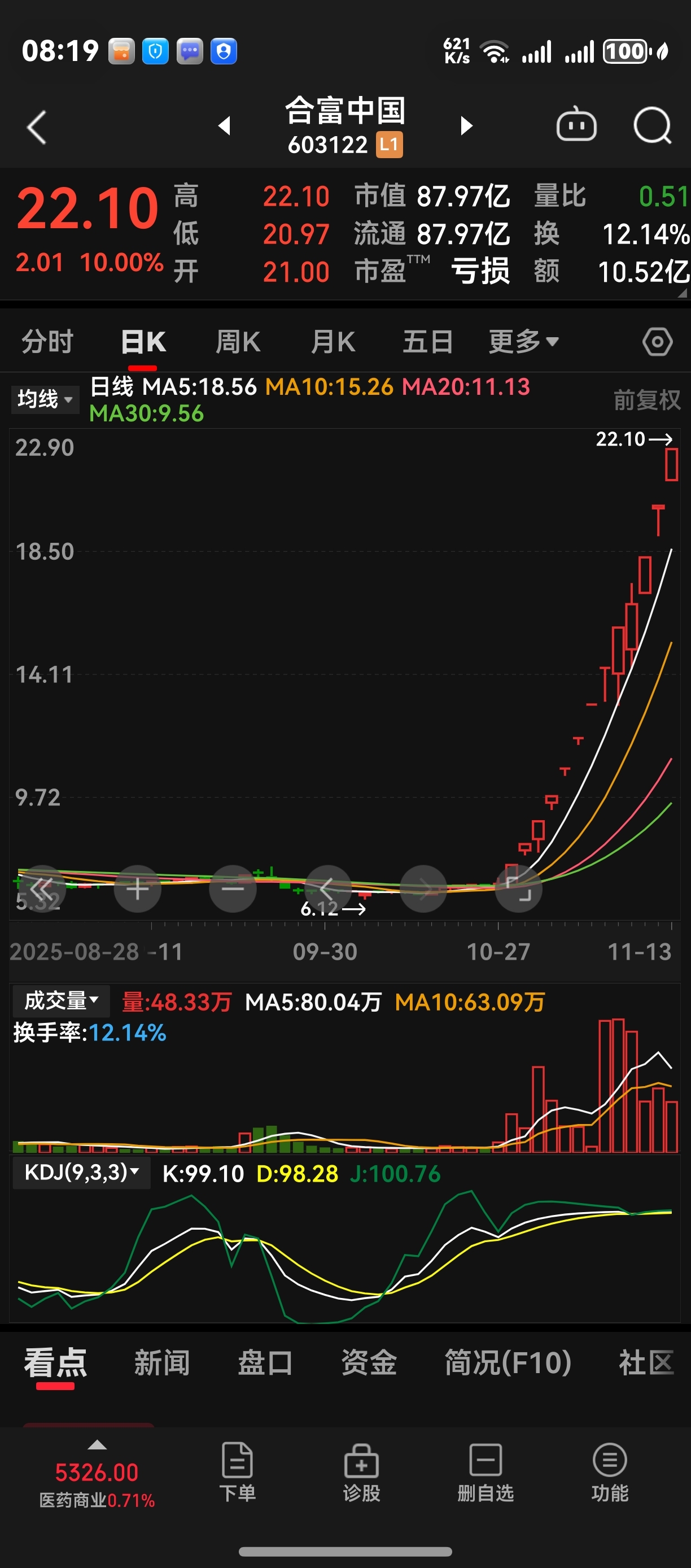Viewport: 691px width, 1568px height.
Task: Switch to the previous stock with left triangle
Action: pos(225,126)
